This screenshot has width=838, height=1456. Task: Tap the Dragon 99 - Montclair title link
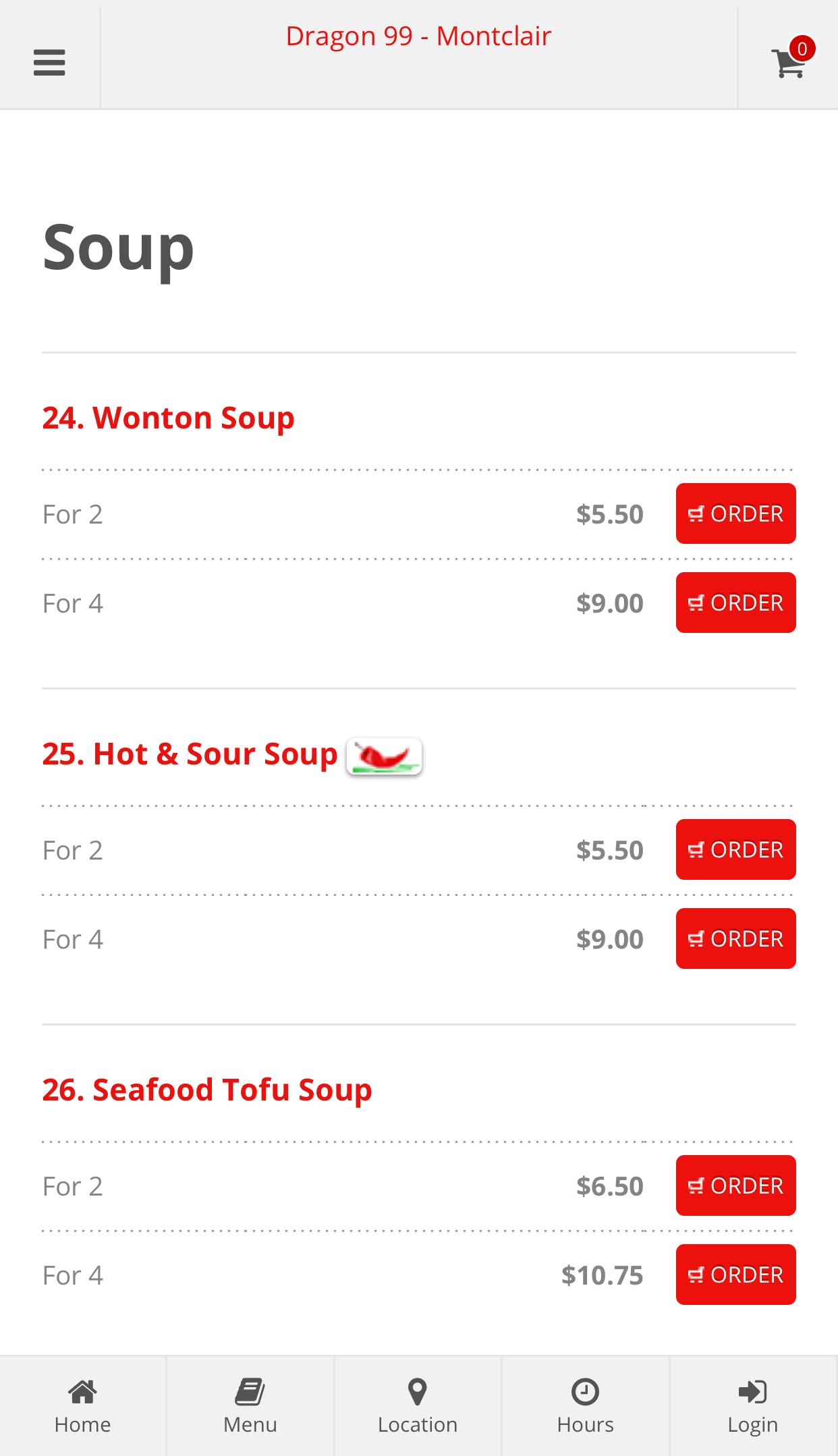[418, 36]
